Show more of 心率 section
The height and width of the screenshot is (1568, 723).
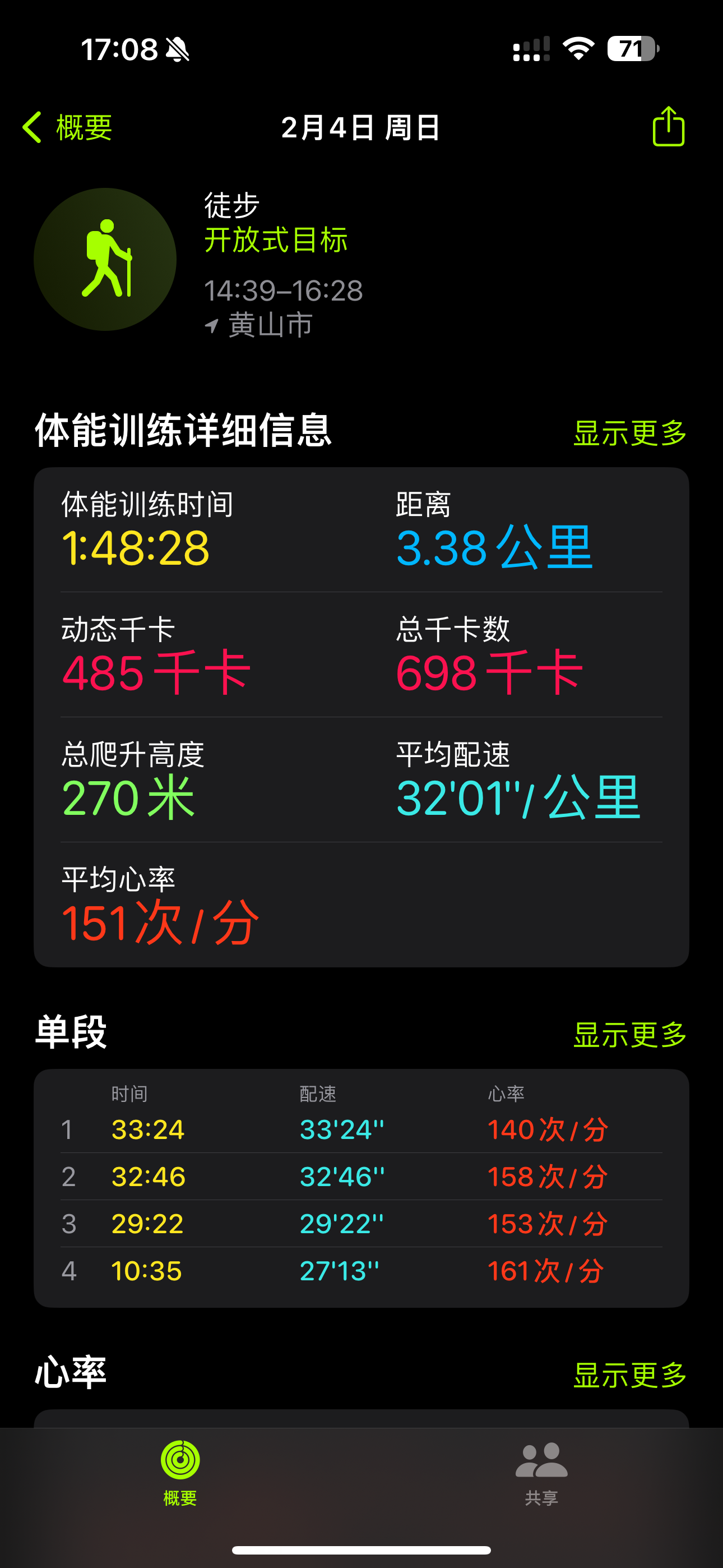coord(629,1375)
